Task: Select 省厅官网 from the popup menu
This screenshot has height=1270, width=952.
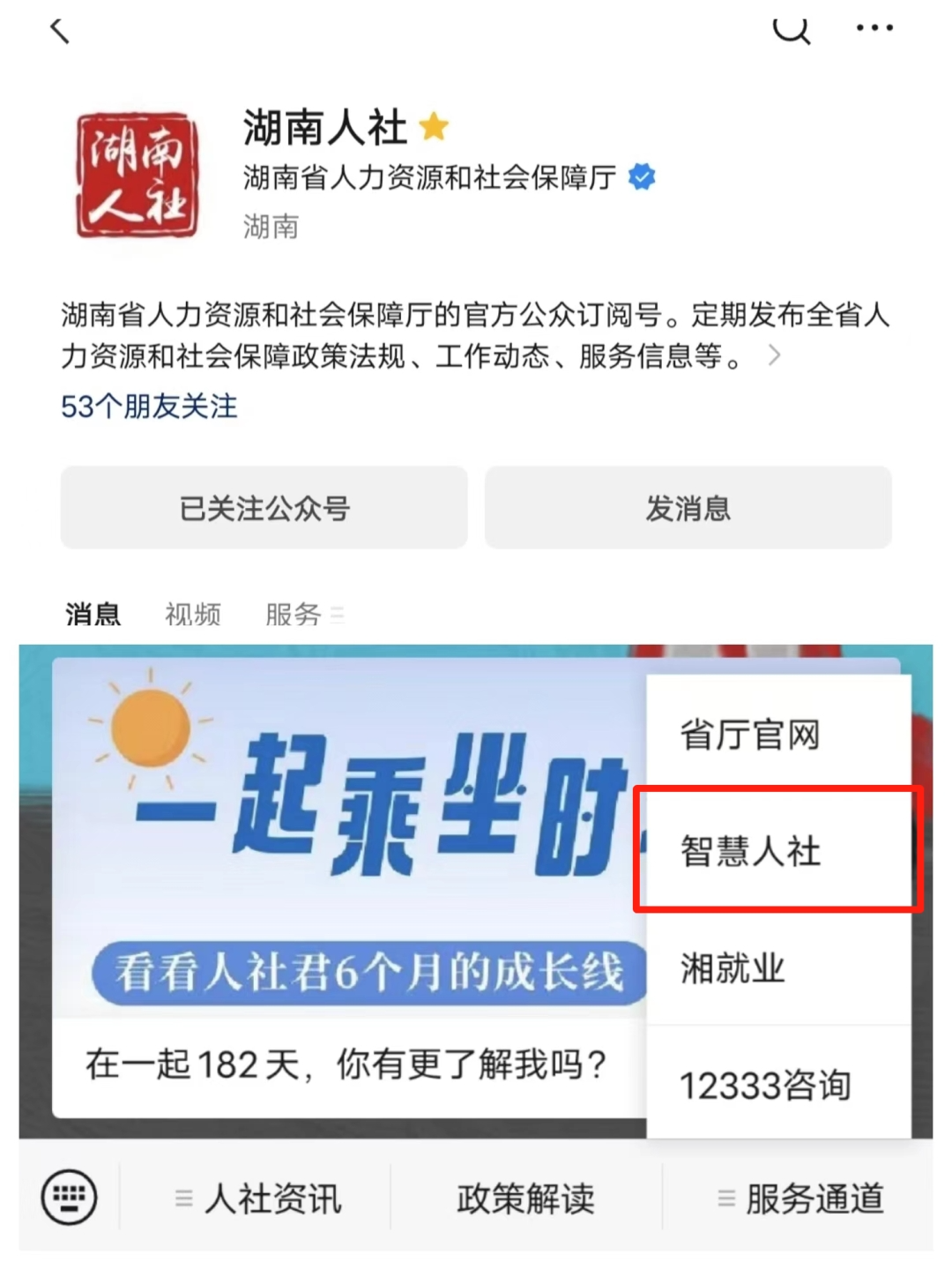Action: click(x=750, y=734)
